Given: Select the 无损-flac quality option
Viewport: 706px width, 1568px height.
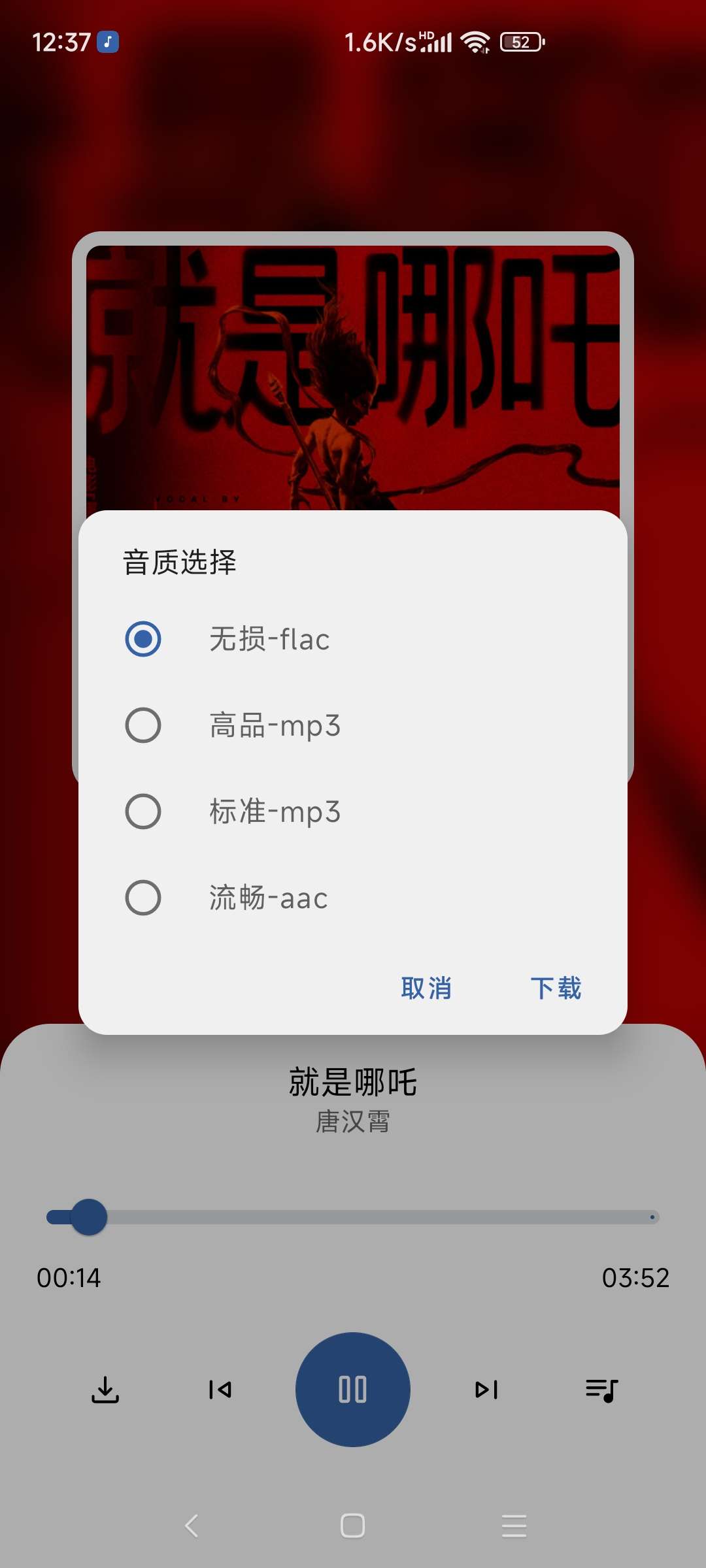Looking at the screenshot, I should click(143, 639).
